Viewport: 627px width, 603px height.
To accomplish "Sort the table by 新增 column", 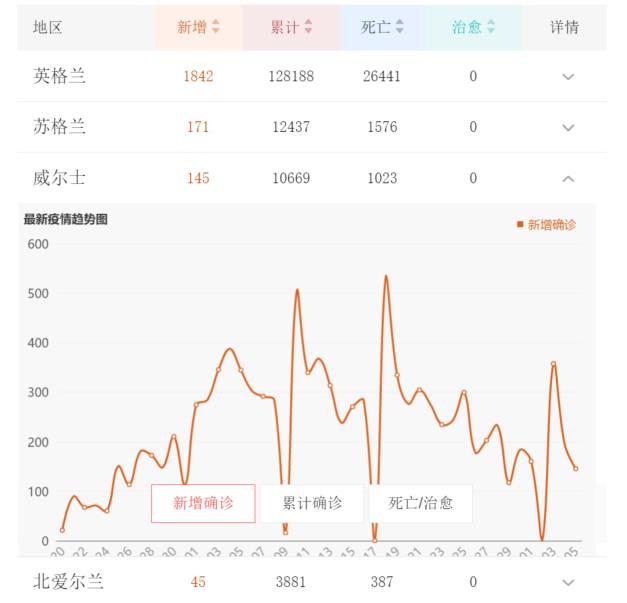I will coord(198,27).
